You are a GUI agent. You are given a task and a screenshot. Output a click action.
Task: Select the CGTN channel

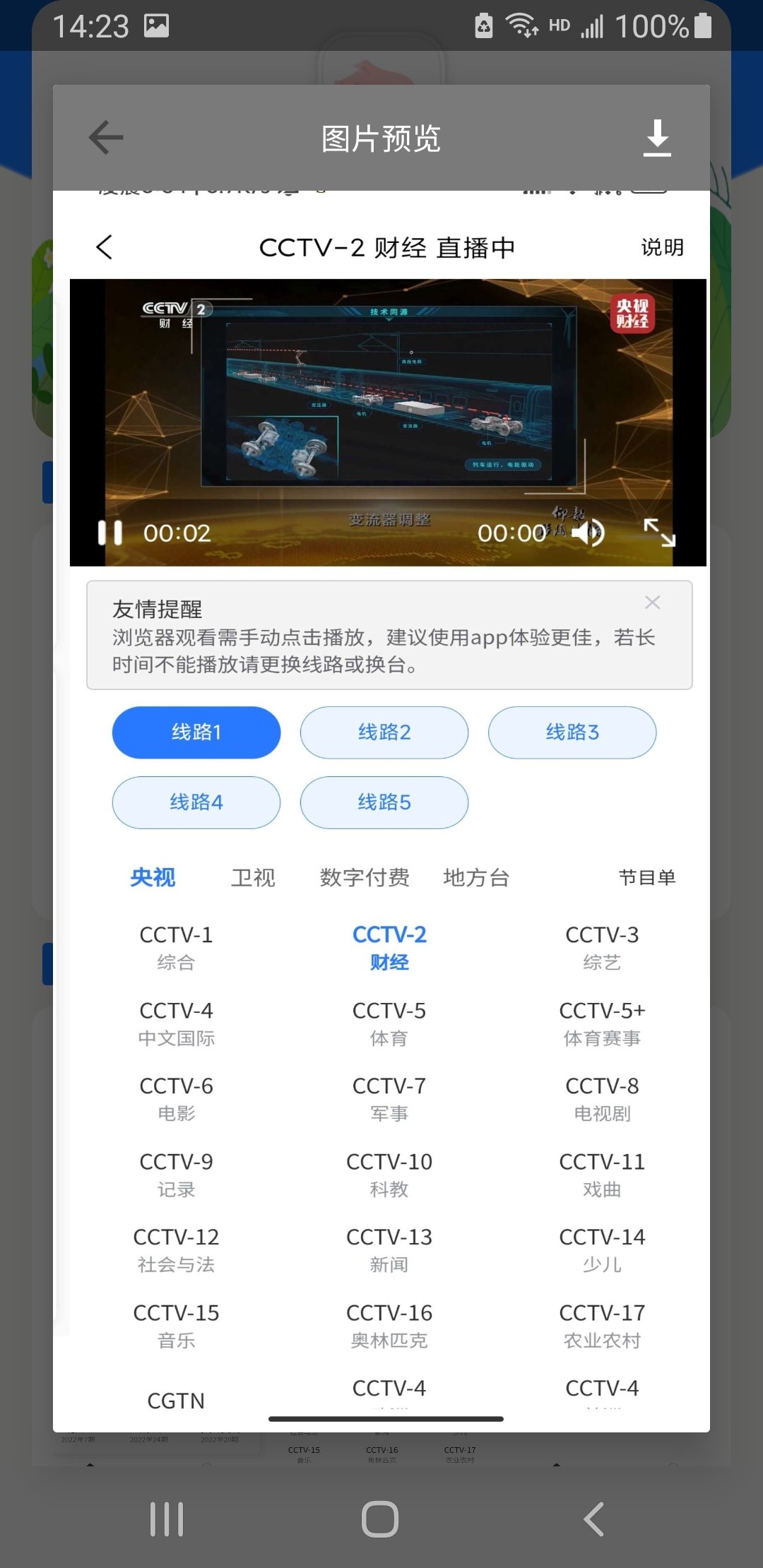tap(177, 1401)
